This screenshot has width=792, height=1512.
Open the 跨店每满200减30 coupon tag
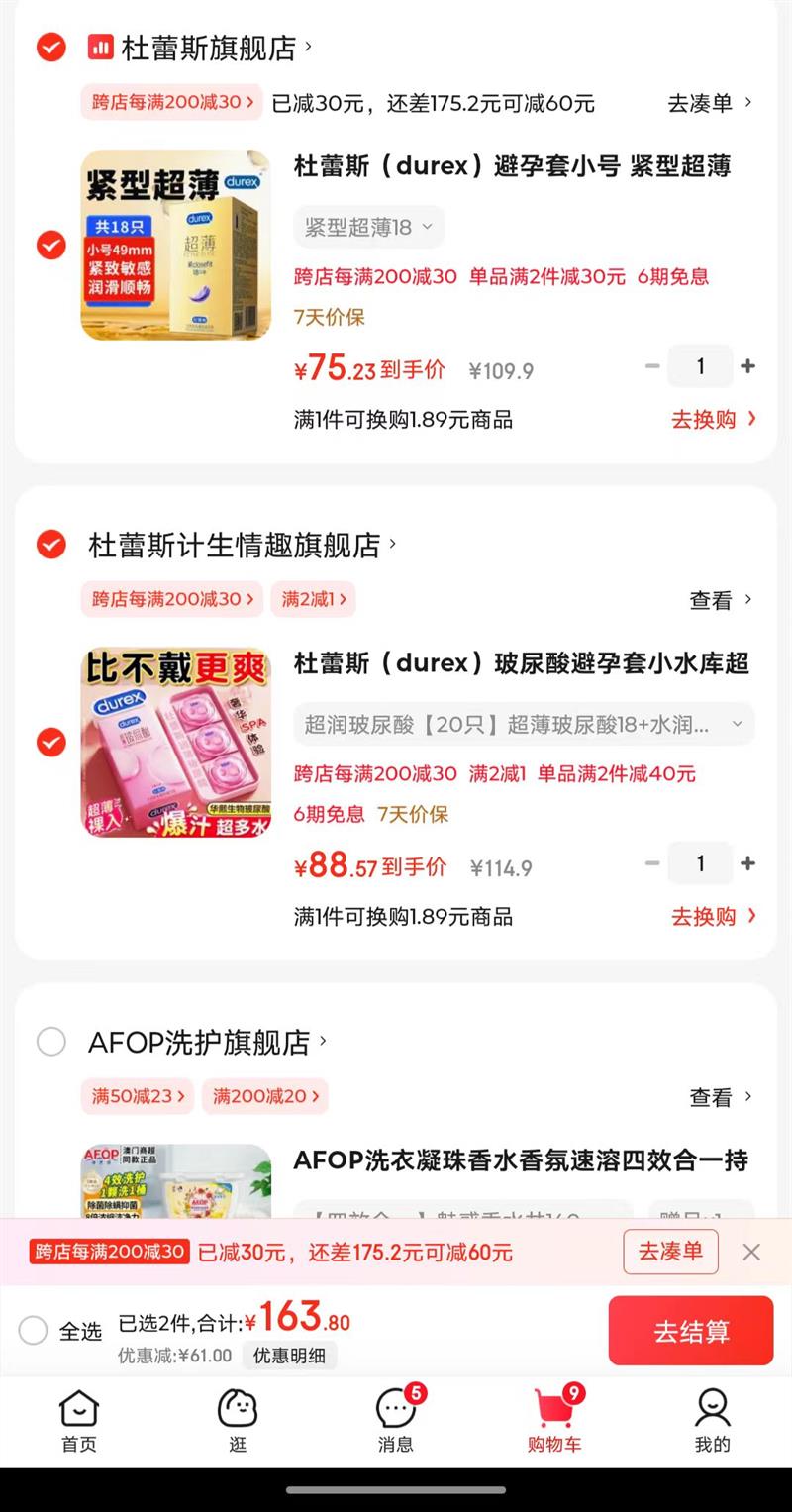(170, 103)
